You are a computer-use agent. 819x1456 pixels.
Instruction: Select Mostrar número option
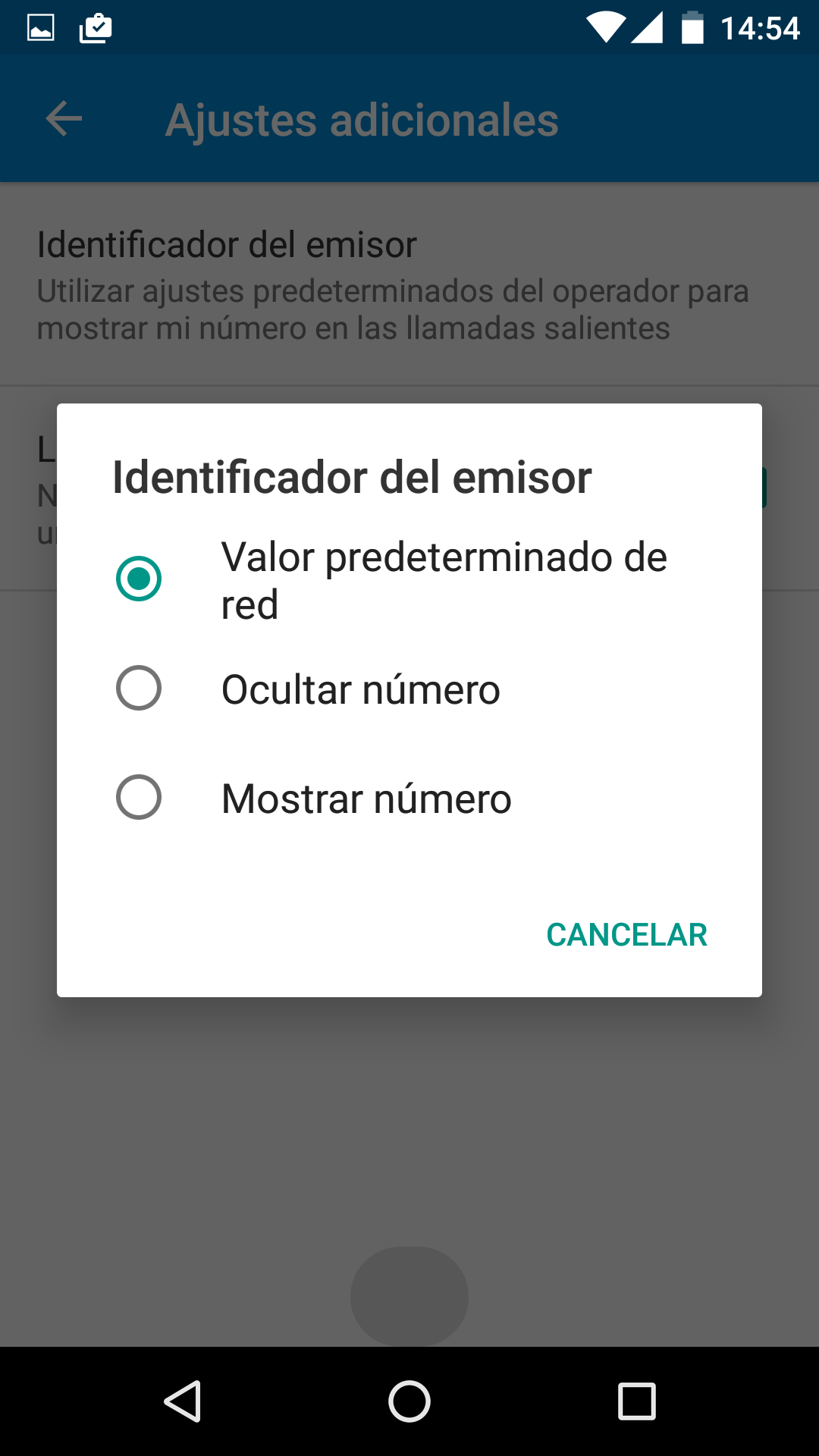[139, 798]
